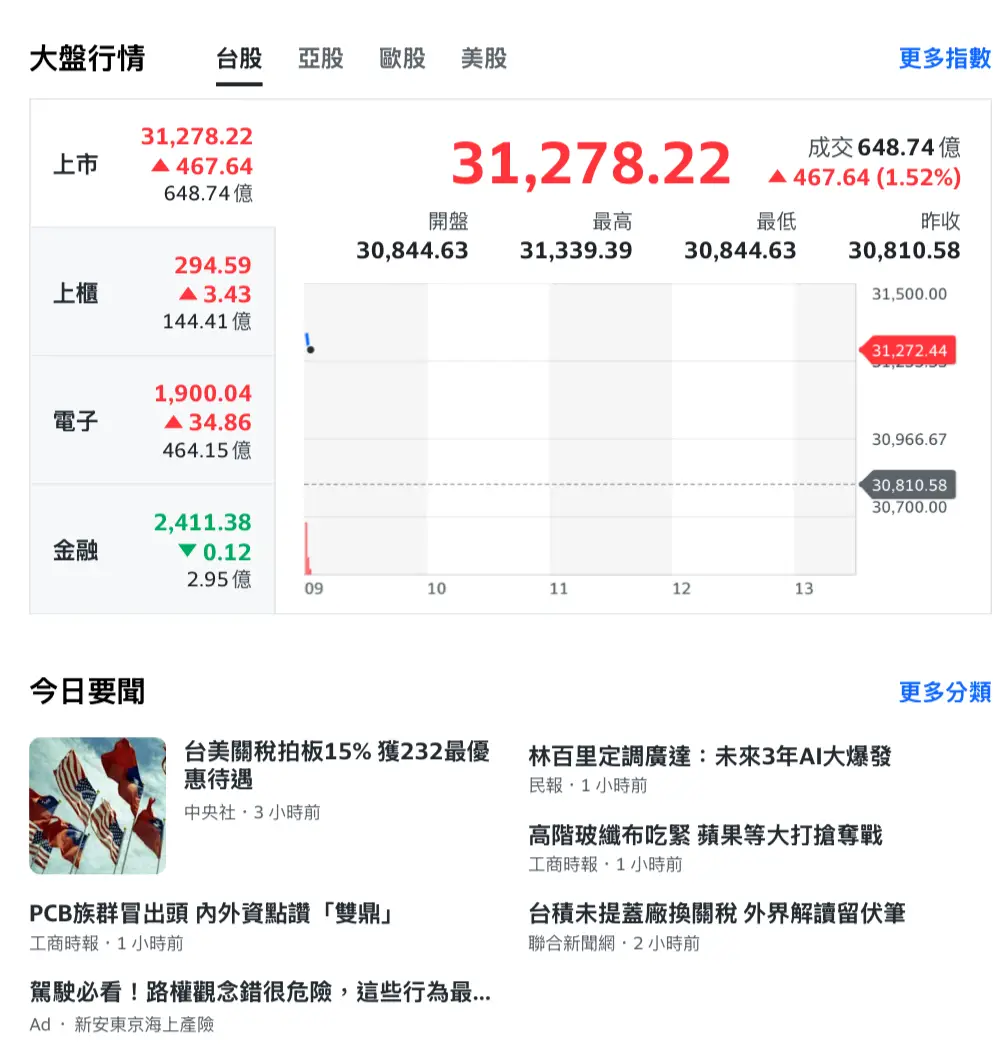993x1048 pixels.
Task: Open the 新安東京海上產險 sponsored ad
Action: tap(260, 993)
